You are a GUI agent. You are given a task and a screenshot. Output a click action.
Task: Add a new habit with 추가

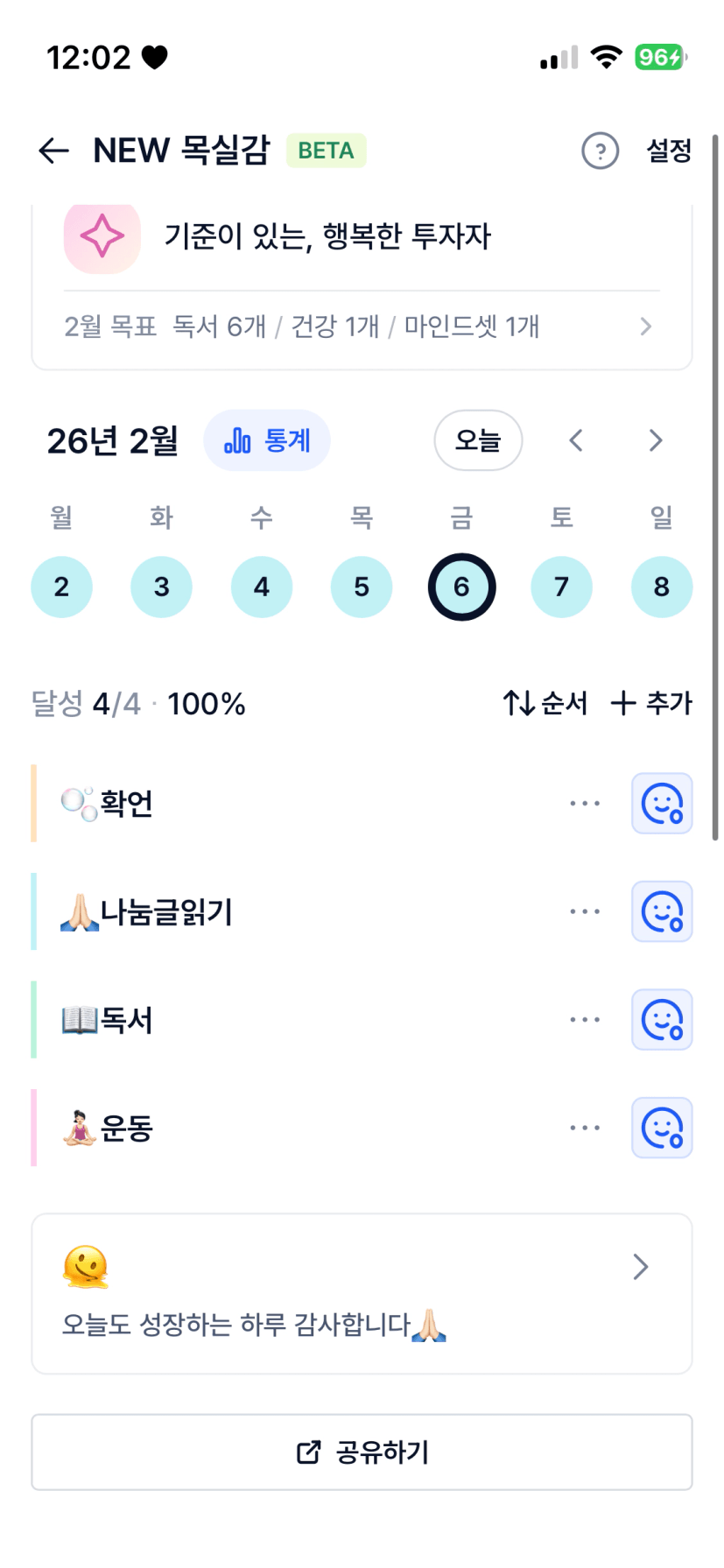tap(651, 703)
